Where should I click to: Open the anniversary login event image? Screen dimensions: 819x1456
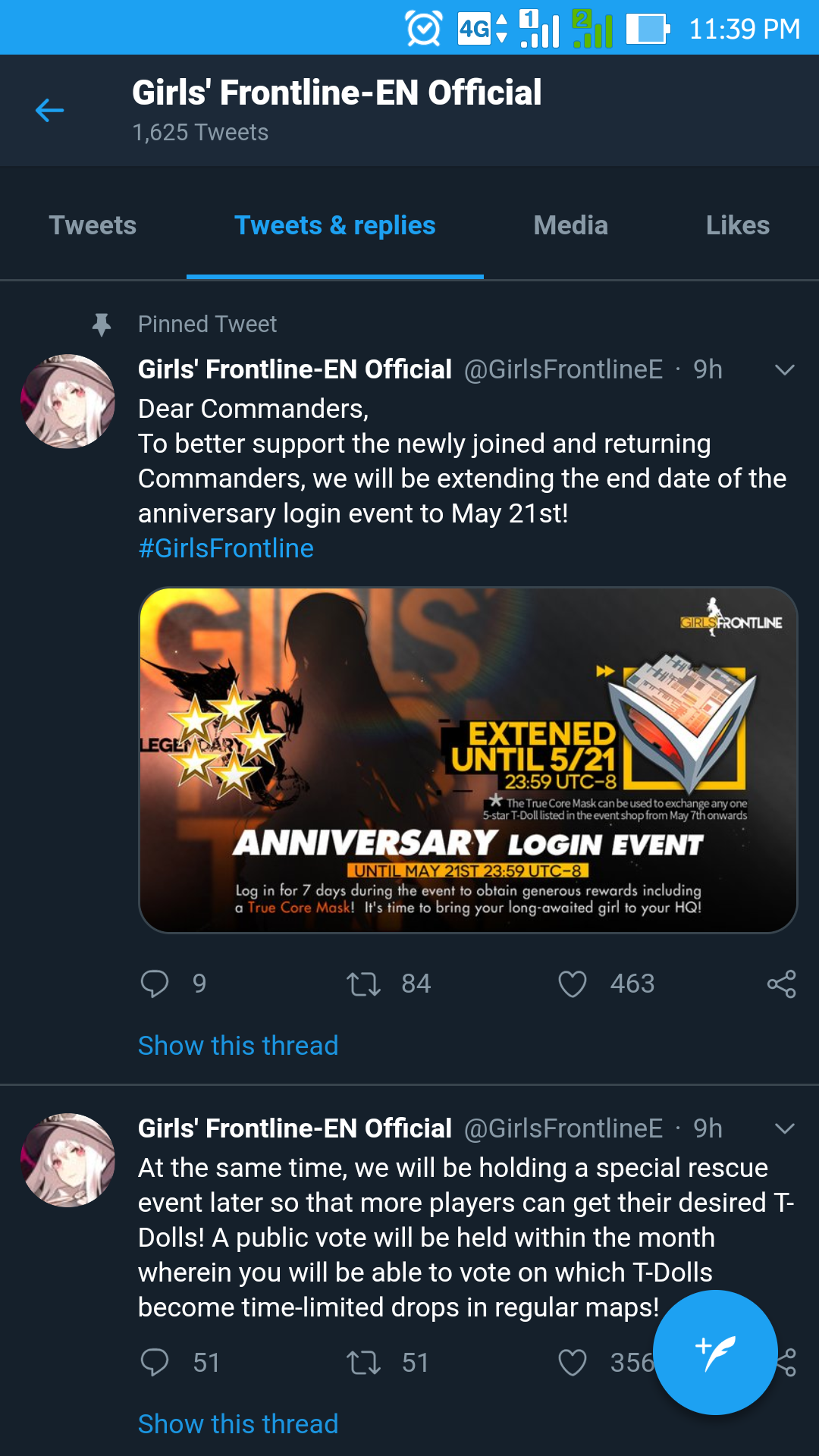[x=468, y=760]
